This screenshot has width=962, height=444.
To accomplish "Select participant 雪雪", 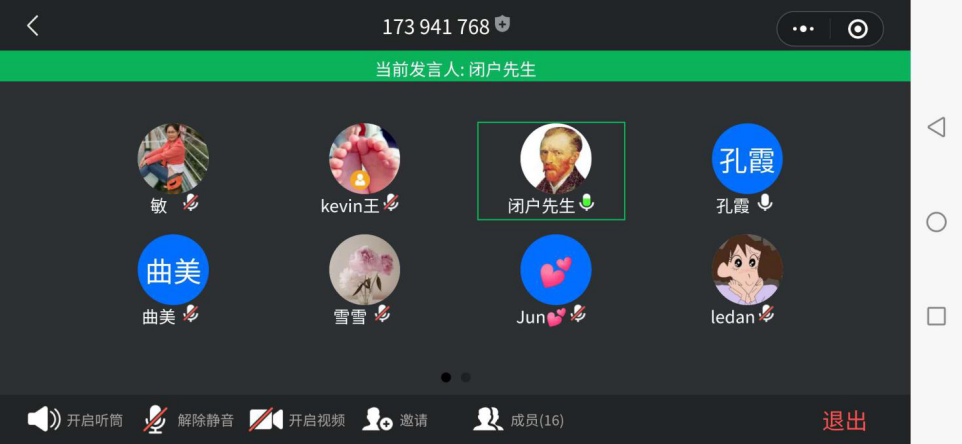I will click(x=364, y=270).
